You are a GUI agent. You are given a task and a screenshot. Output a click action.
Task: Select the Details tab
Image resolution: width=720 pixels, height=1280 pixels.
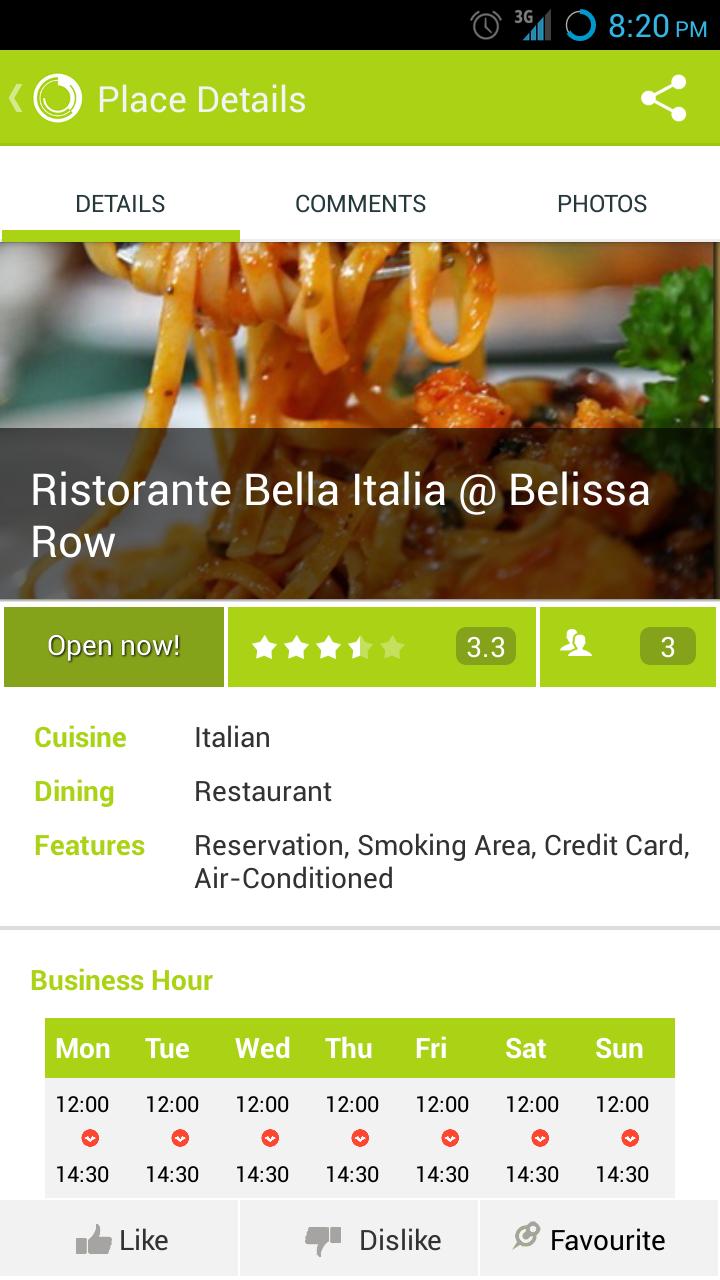120,204
